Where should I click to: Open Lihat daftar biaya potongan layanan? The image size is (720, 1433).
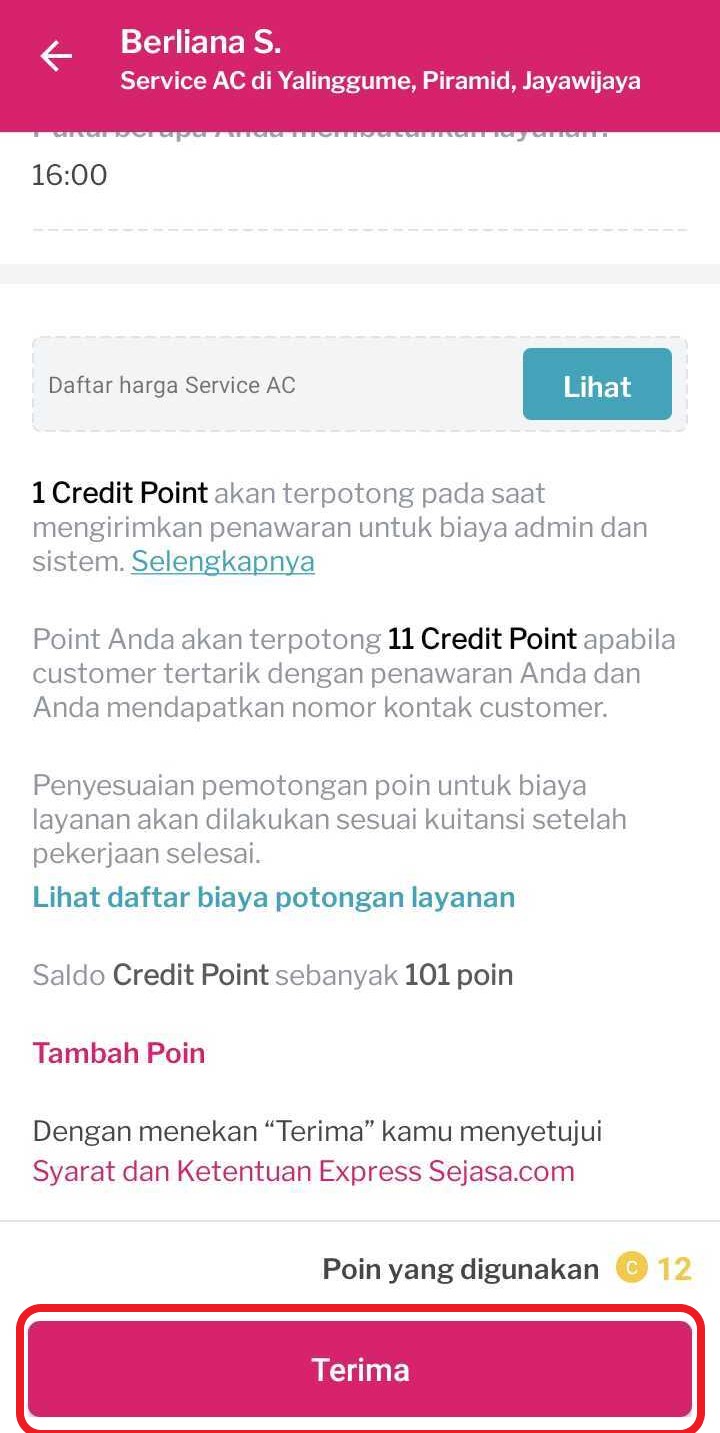[x=273, y=896]
